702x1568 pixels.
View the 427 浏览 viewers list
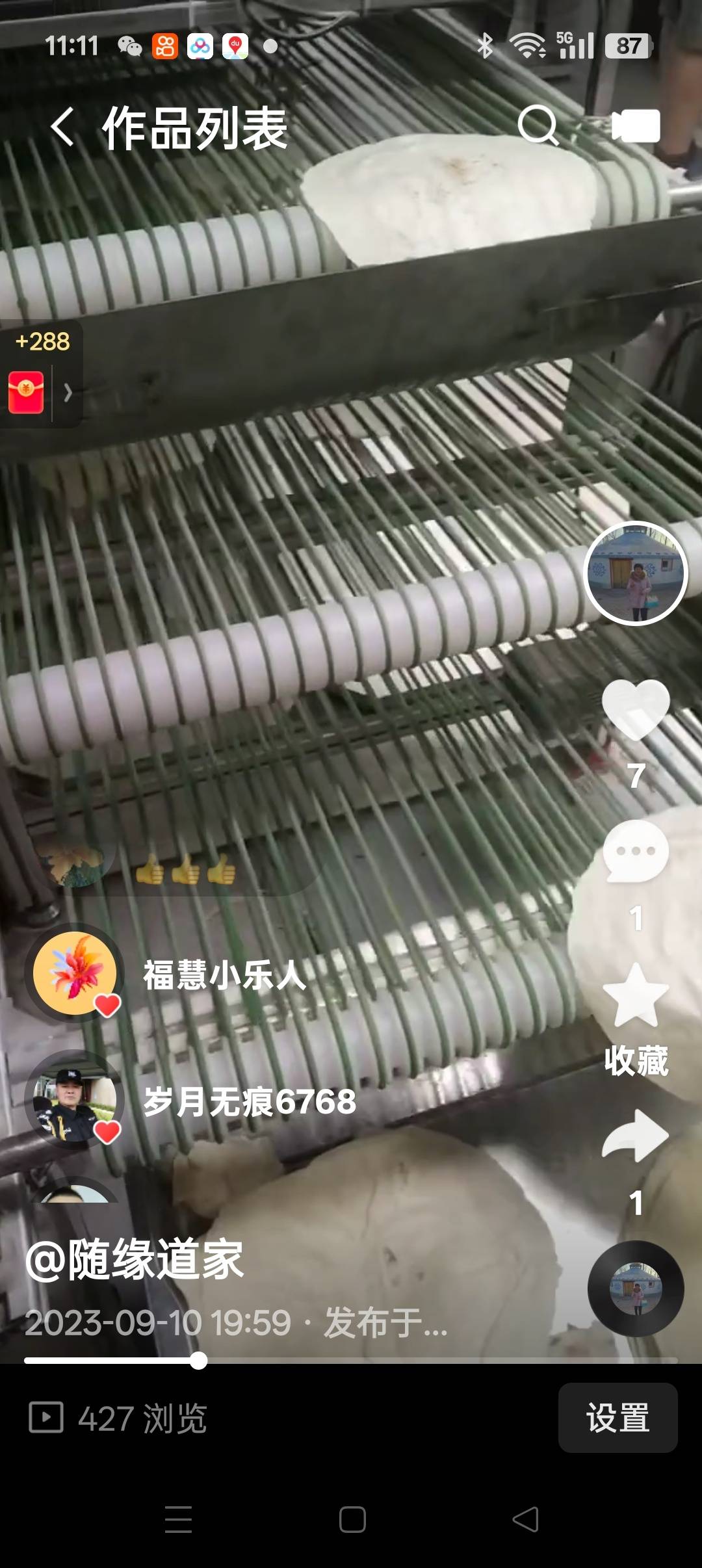[118, 1418]
